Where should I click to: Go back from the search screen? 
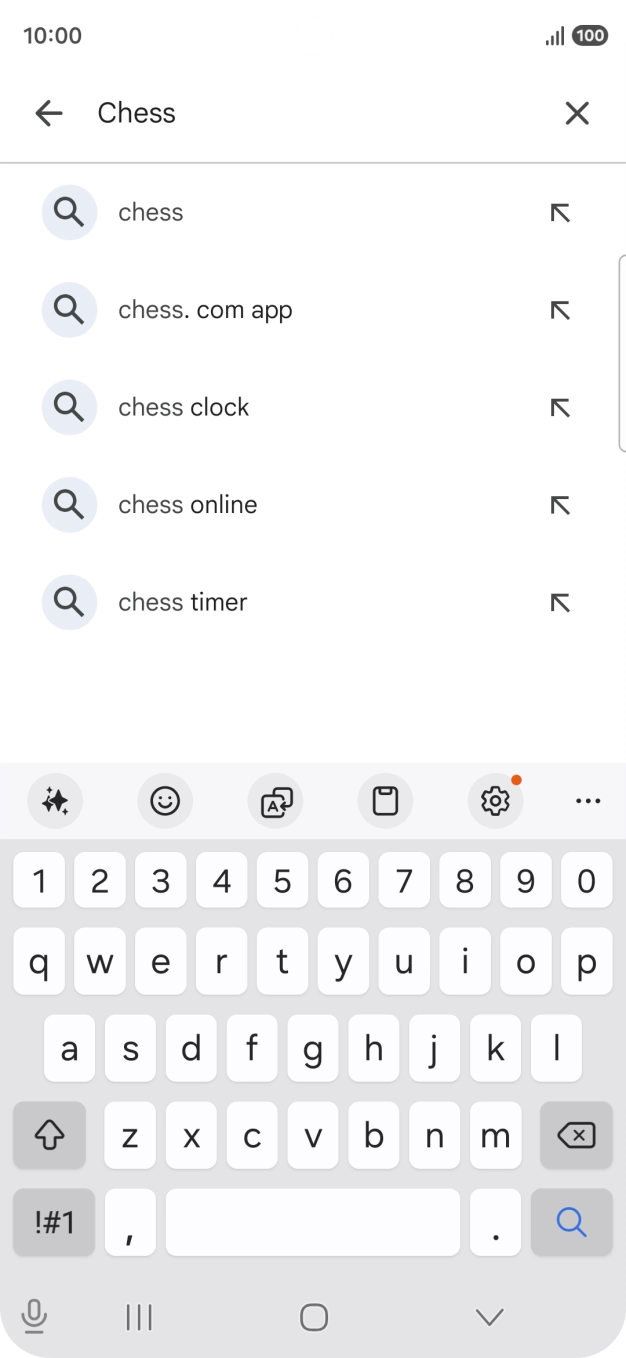tap(49, 113)
